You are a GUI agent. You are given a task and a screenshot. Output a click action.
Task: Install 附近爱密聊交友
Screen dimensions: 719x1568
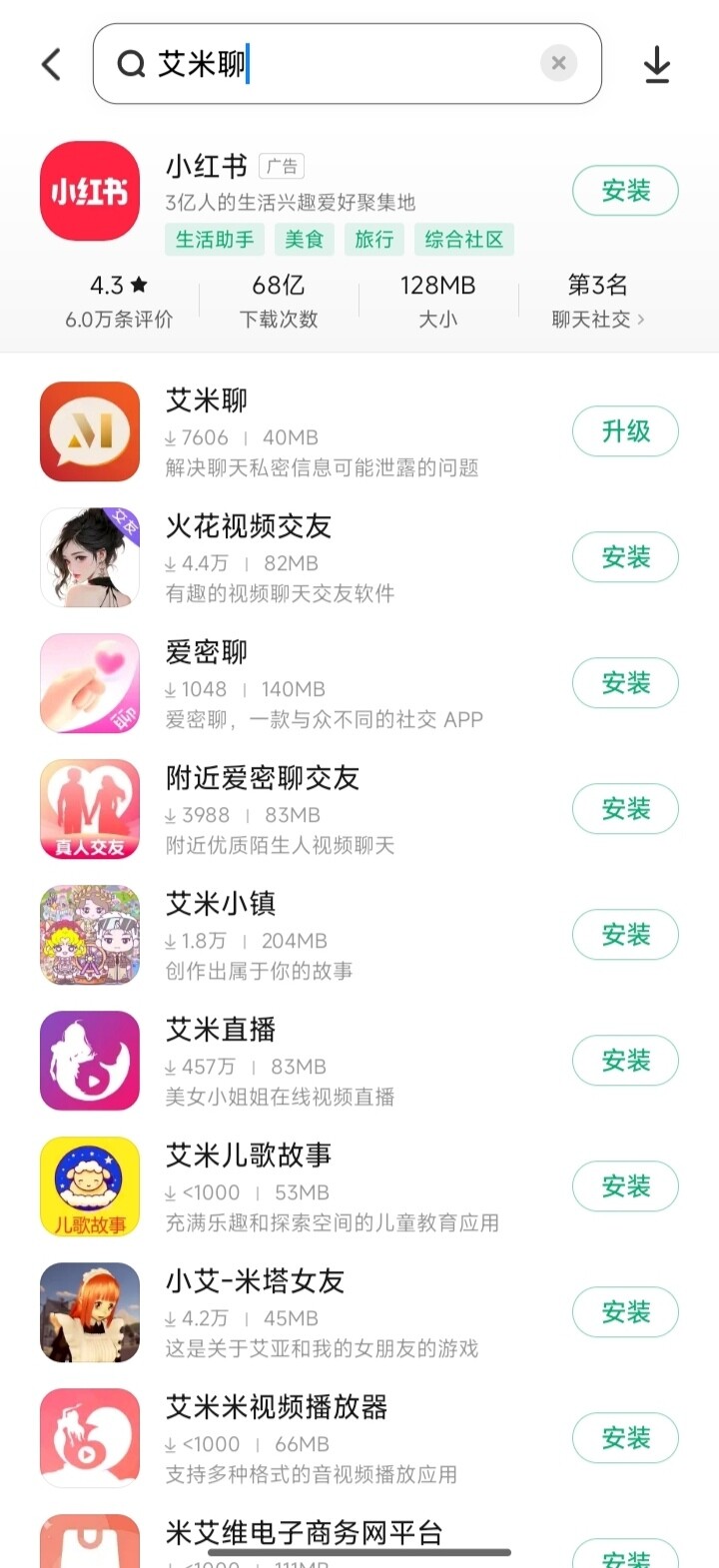point(625,809)
